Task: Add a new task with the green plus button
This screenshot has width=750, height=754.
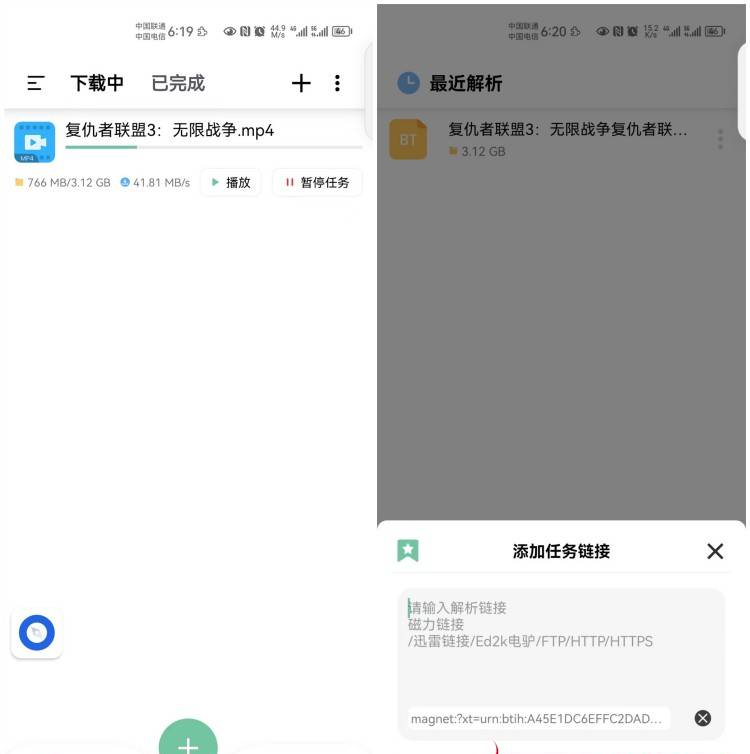Action: [x=188, y=742]
